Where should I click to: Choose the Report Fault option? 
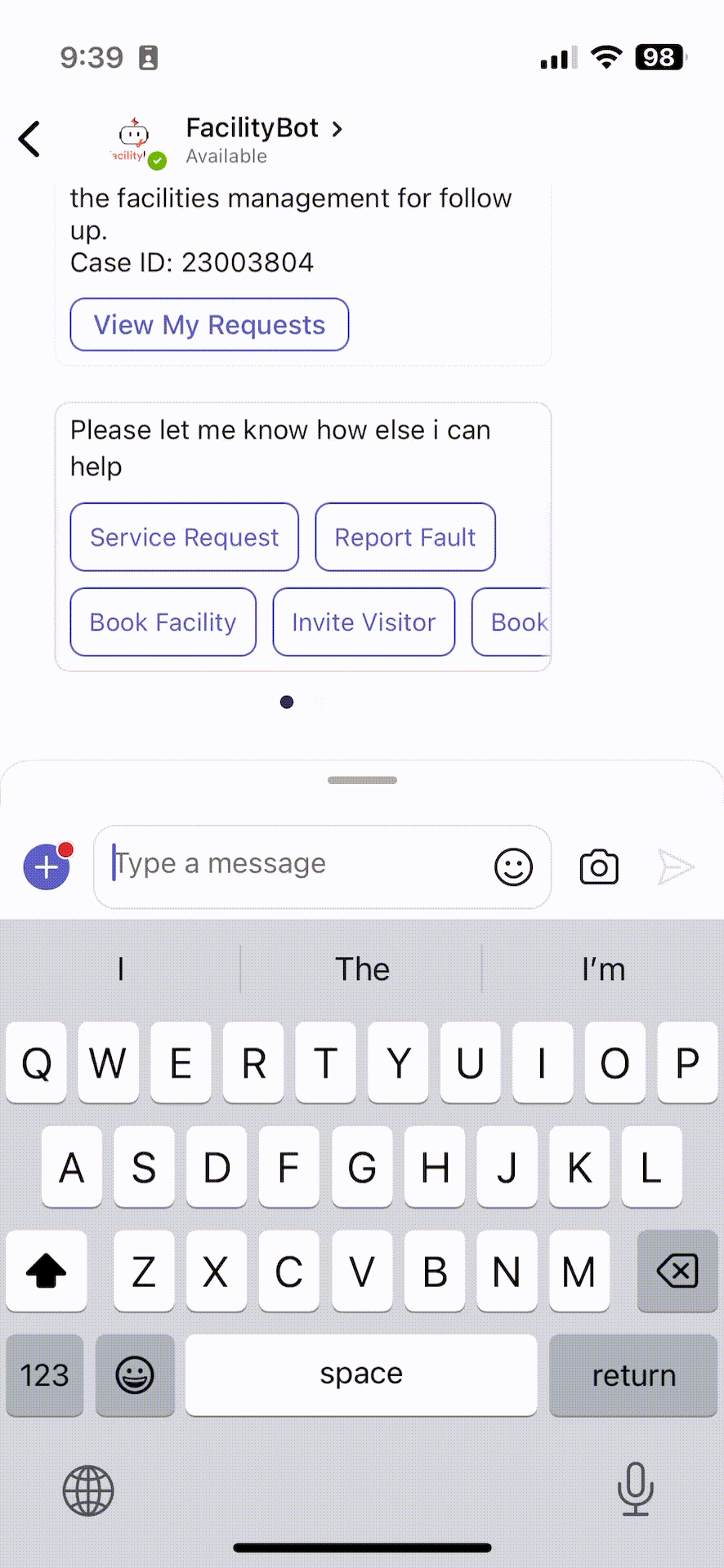coord(405,537)
